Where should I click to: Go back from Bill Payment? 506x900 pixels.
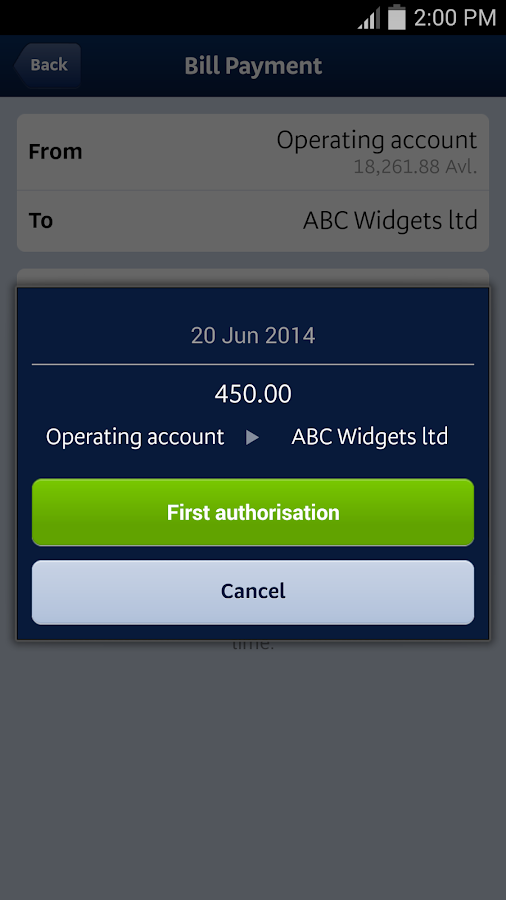[x=48, y=65]
